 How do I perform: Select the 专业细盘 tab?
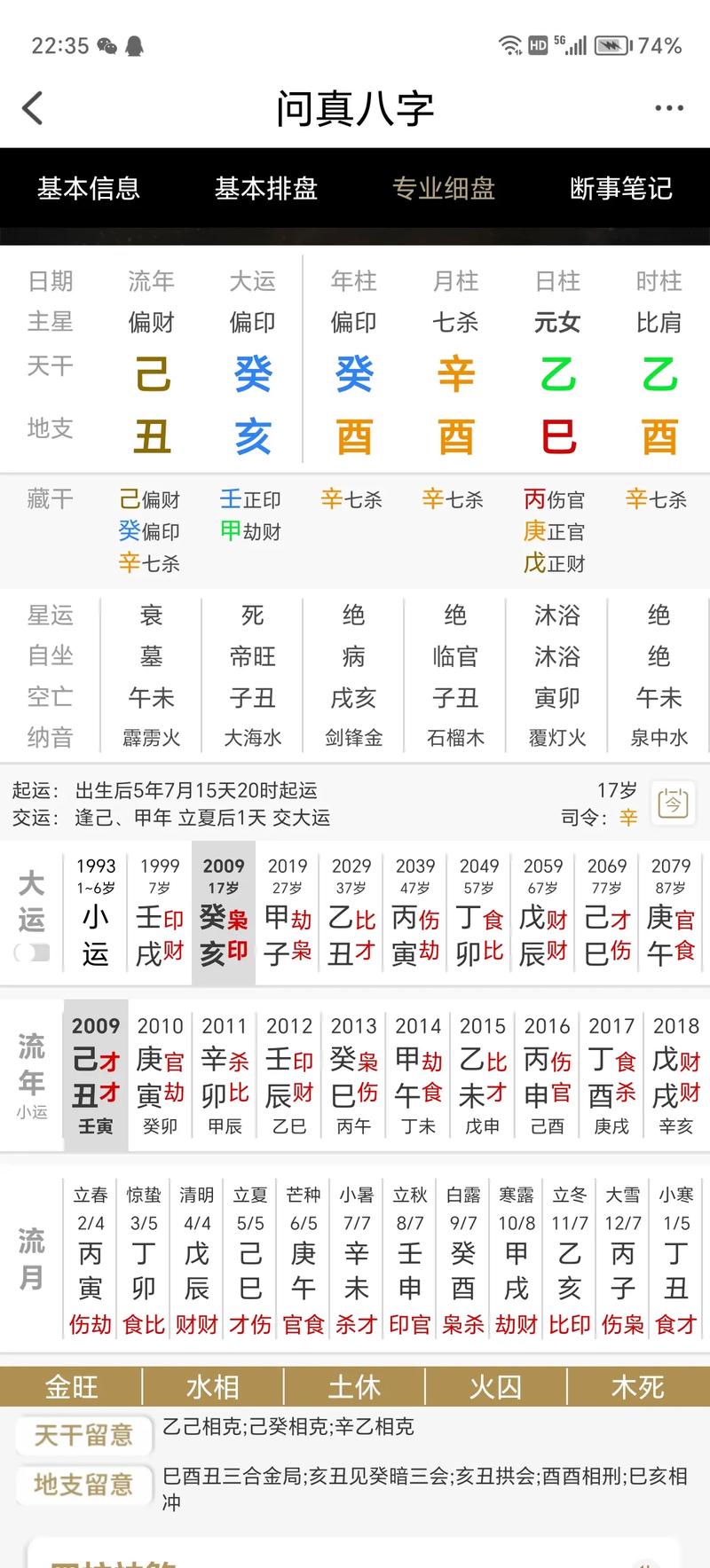[x=444, y=188]
